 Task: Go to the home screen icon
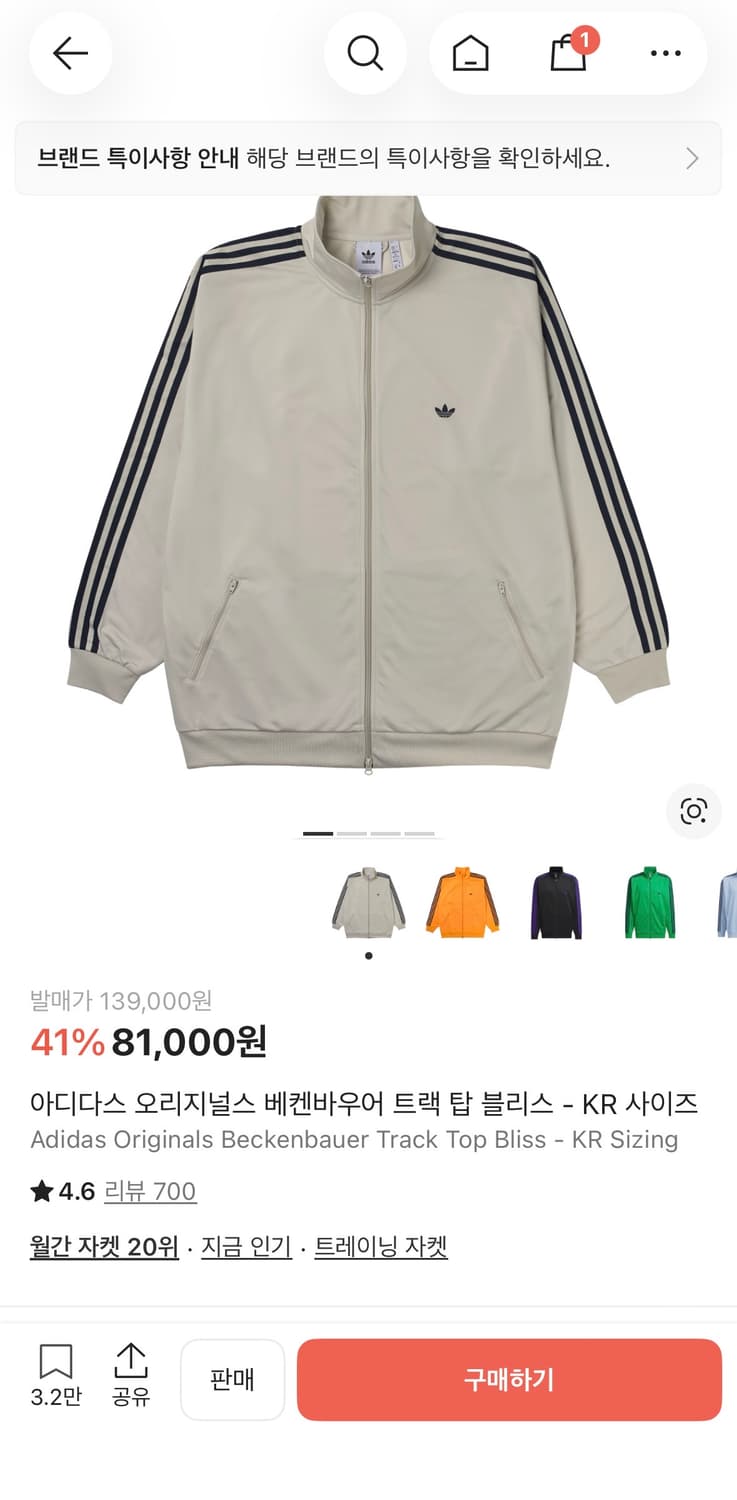tap(470, 54)
